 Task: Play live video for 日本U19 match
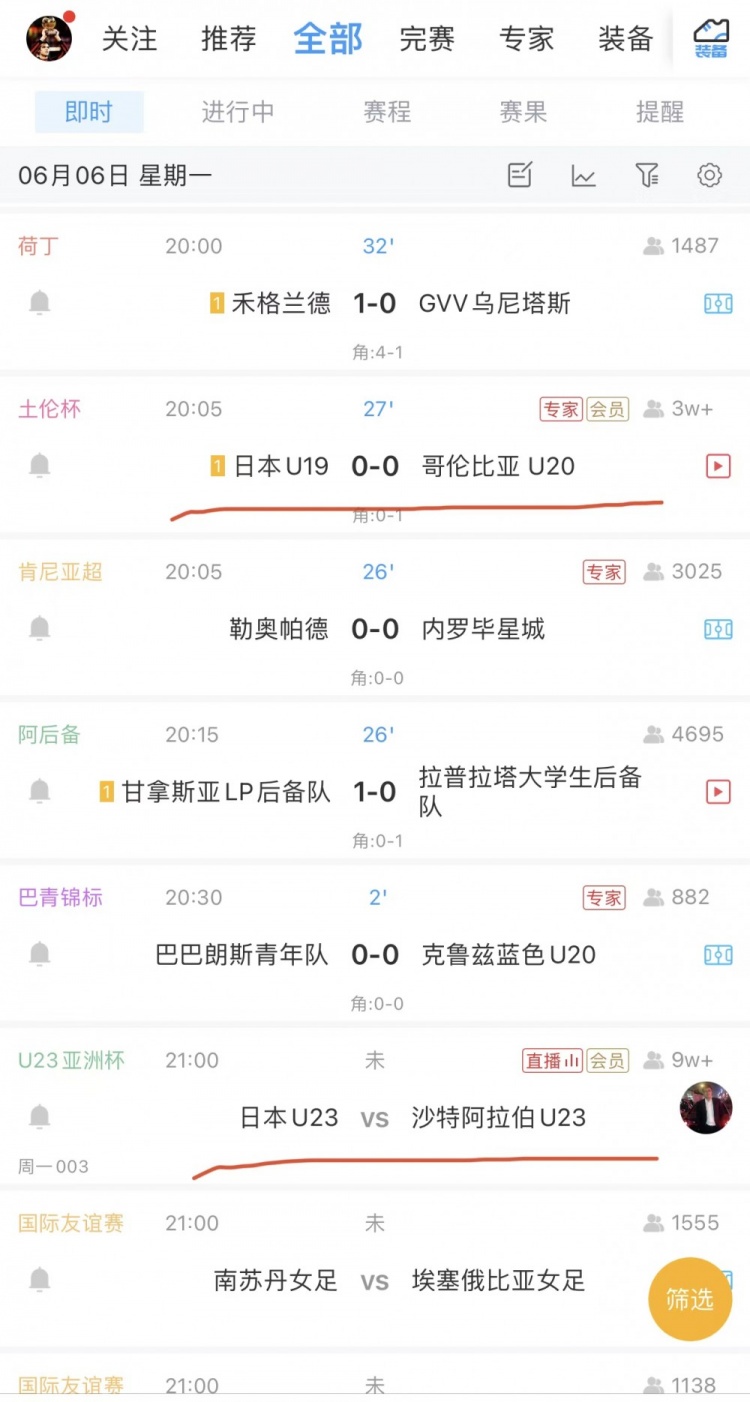(718, 466)
